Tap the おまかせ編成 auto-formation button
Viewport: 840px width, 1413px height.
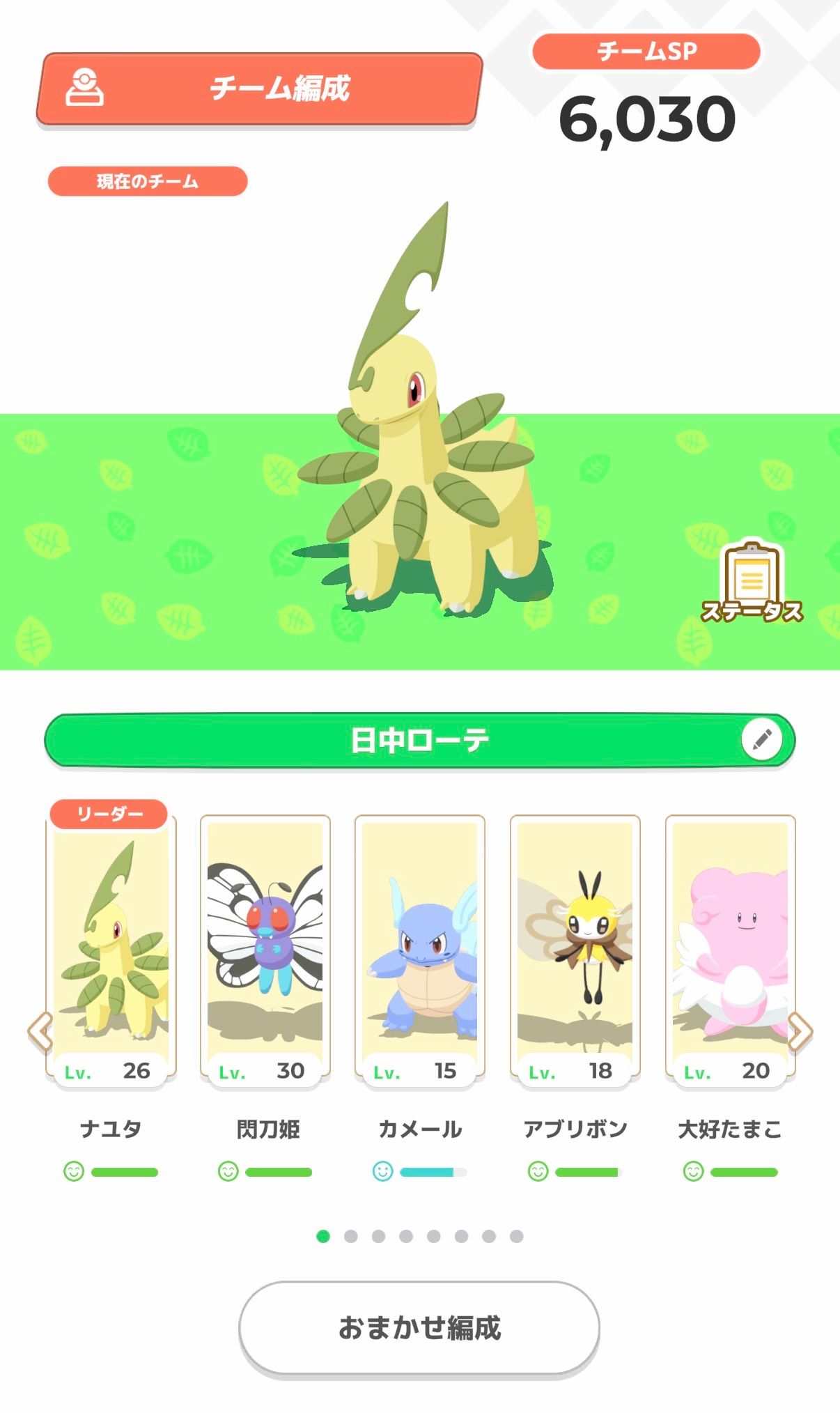[419, 1328]
